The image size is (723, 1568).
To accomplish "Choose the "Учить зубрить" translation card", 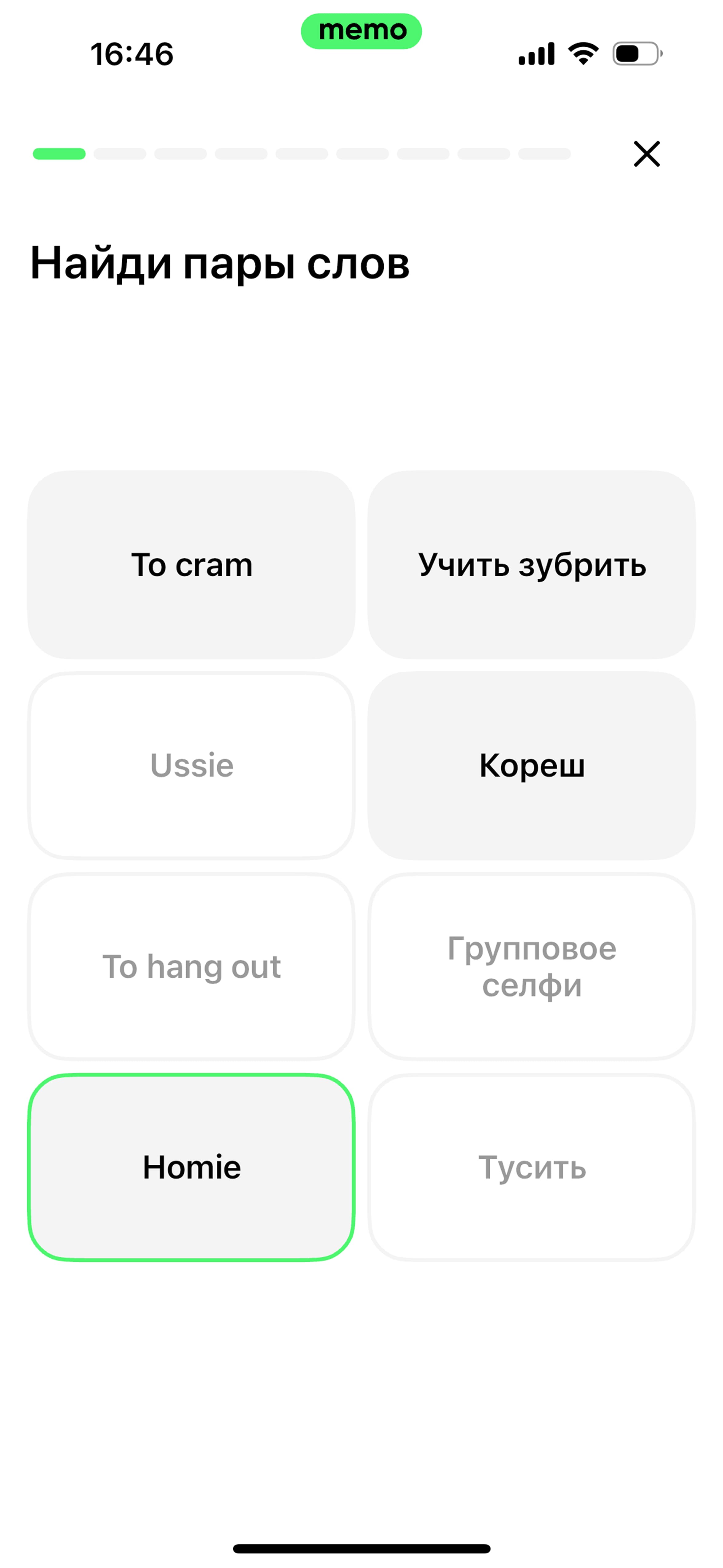I will [531, 564].
